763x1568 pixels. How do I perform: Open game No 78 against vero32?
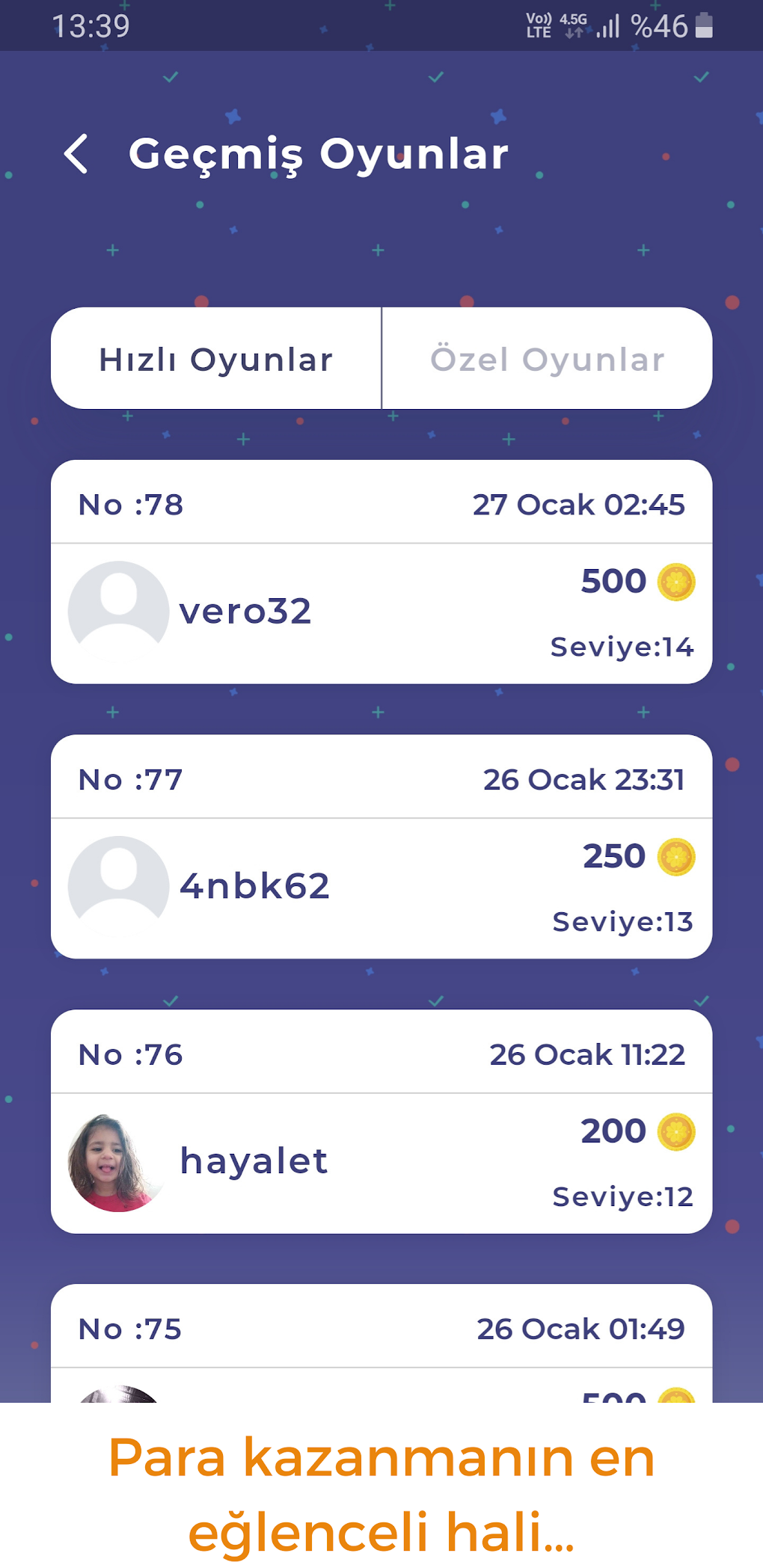[x=381, y=572]
